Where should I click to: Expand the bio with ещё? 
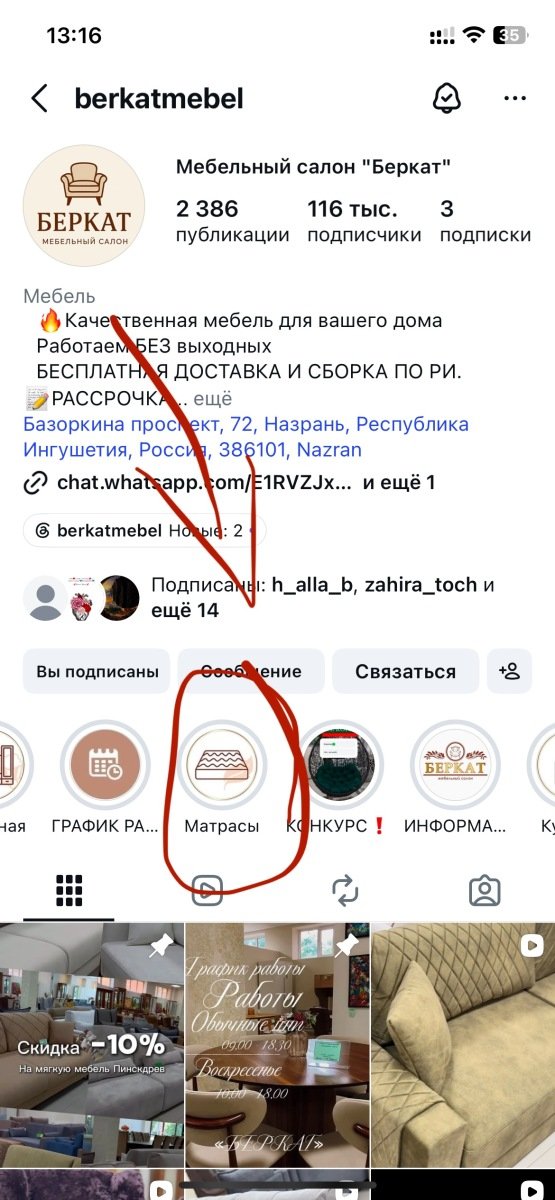pyautogui.click(x=212, y=398)
